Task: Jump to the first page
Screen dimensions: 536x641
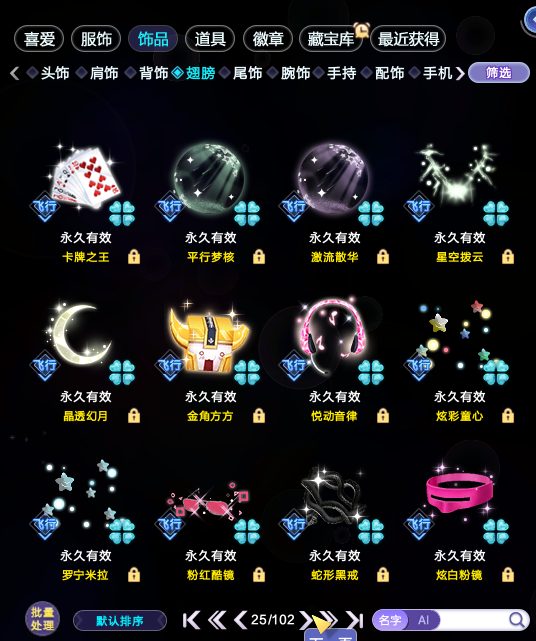Action: tap(191, 620)
